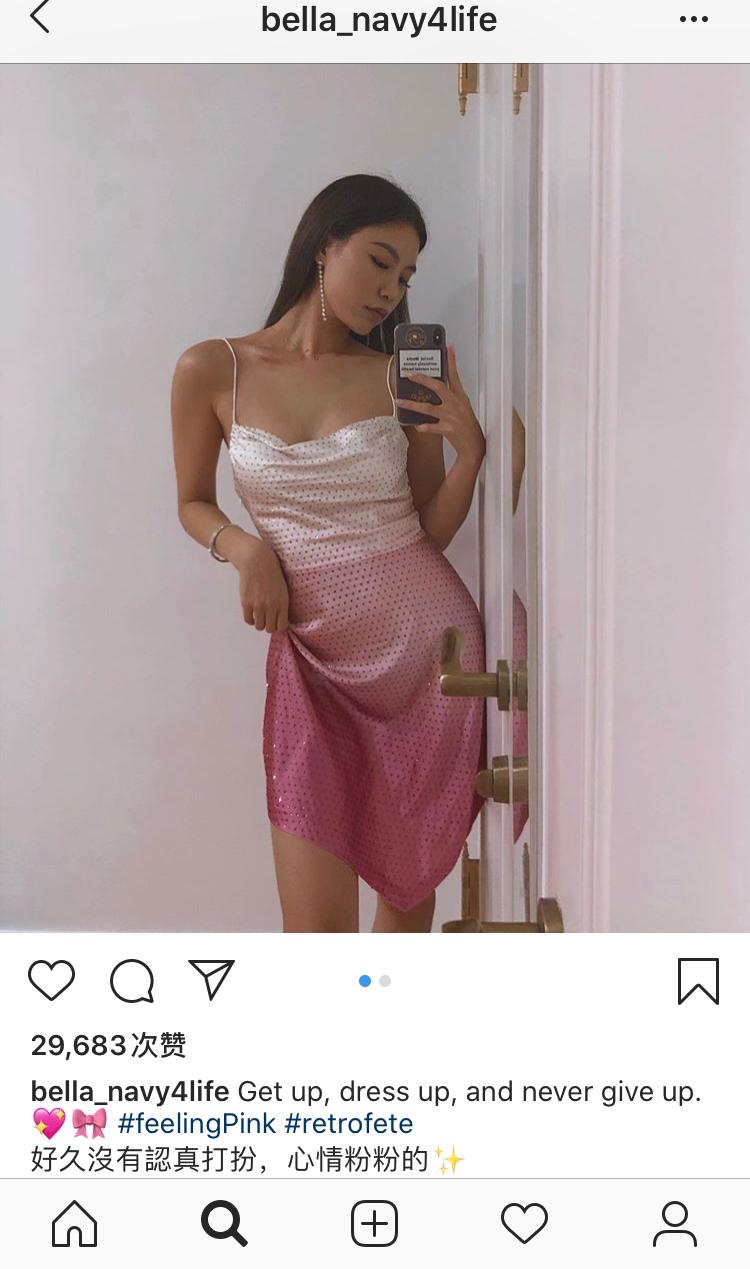Share the post via paper plane icon

[211, 980]
